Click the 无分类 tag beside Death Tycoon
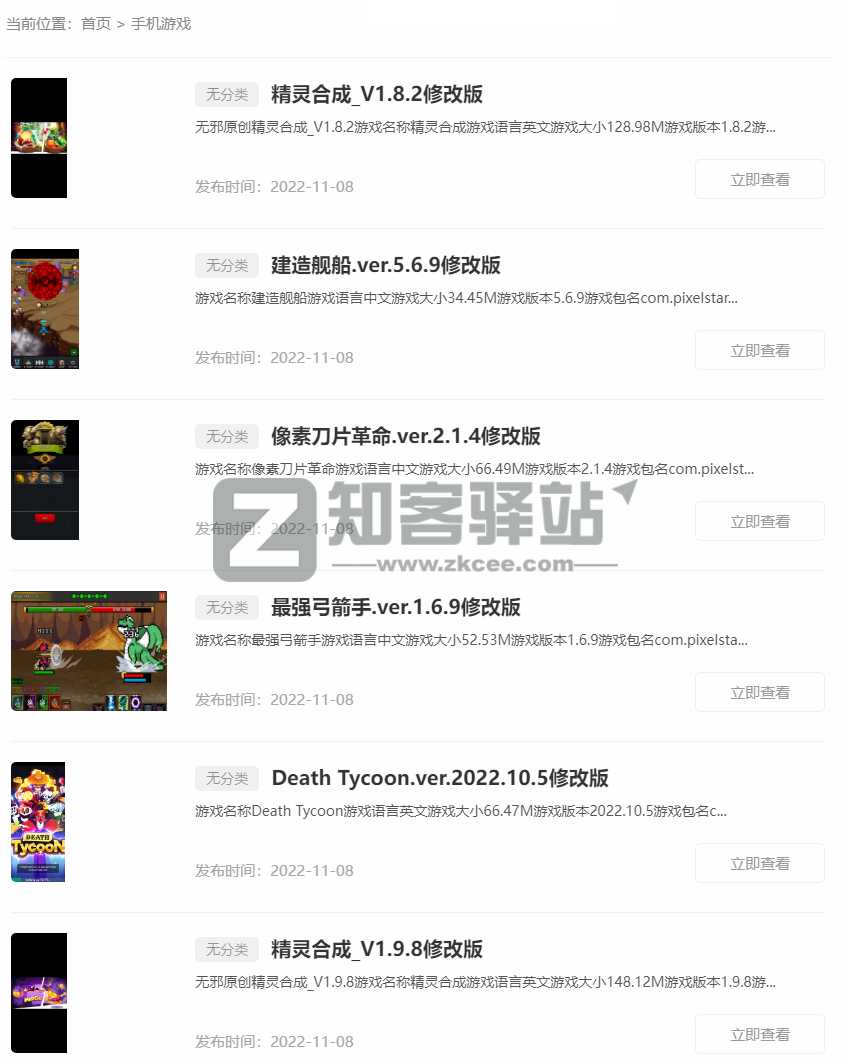The image size is (851, 1060). tap(226, 778)
